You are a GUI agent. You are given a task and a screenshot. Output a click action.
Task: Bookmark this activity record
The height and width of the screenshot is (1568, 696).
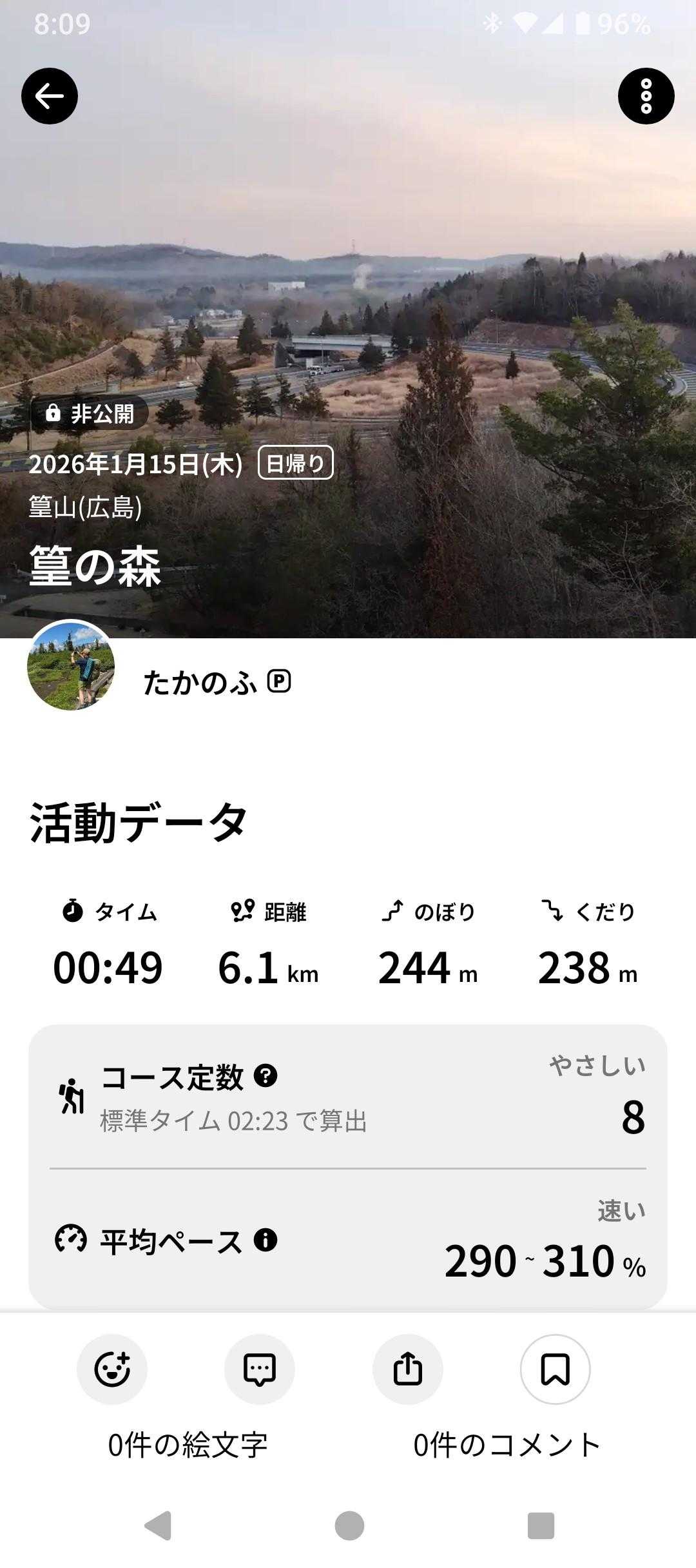[x=555, y=1369]
